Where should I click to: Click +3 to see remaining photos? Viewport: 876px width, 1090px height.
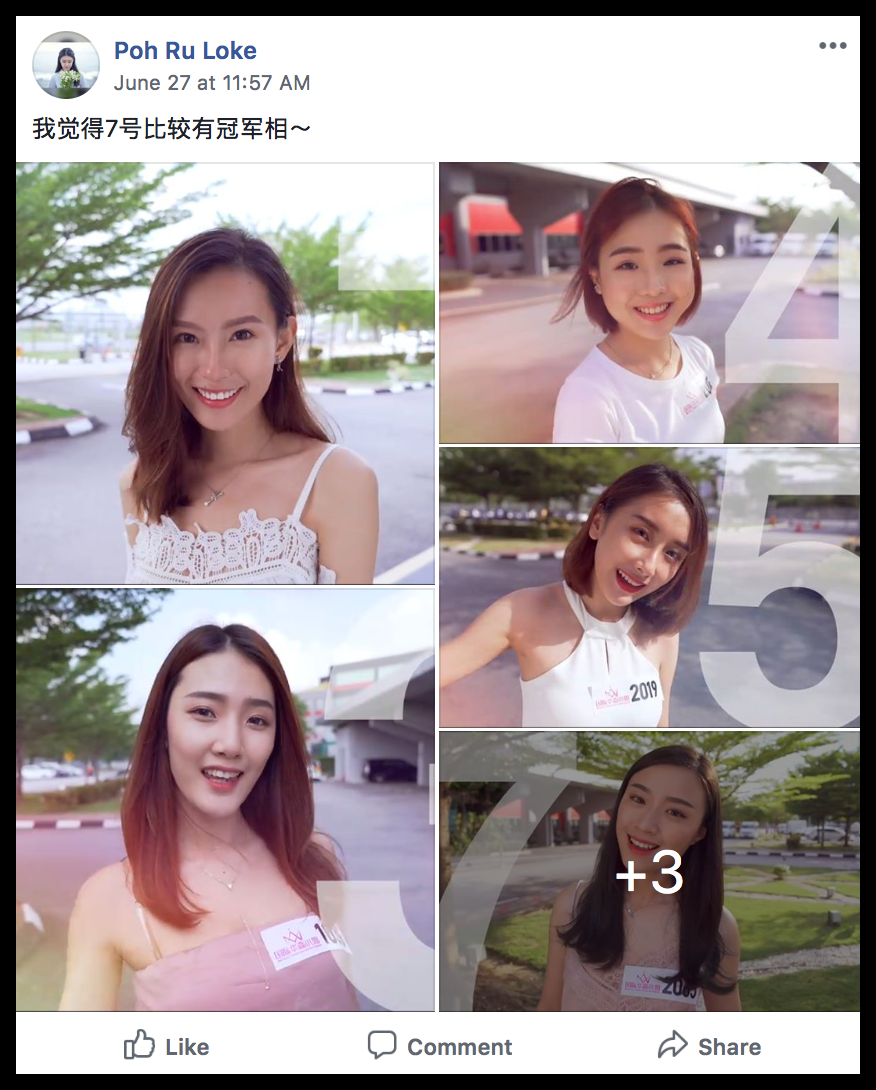[648, 872]
